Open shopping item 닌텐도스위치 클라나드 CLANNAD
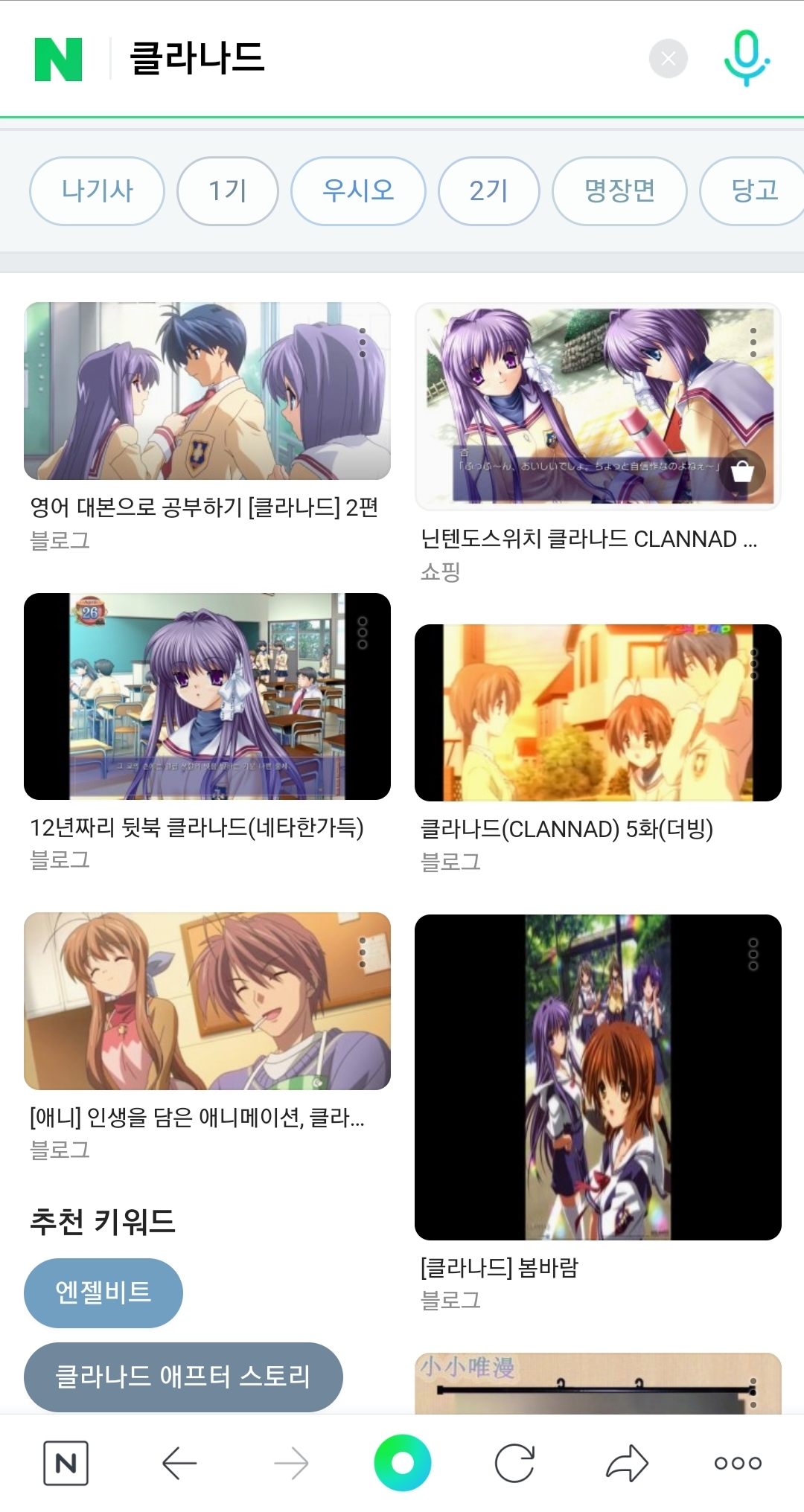 click(x=588, y=539)
